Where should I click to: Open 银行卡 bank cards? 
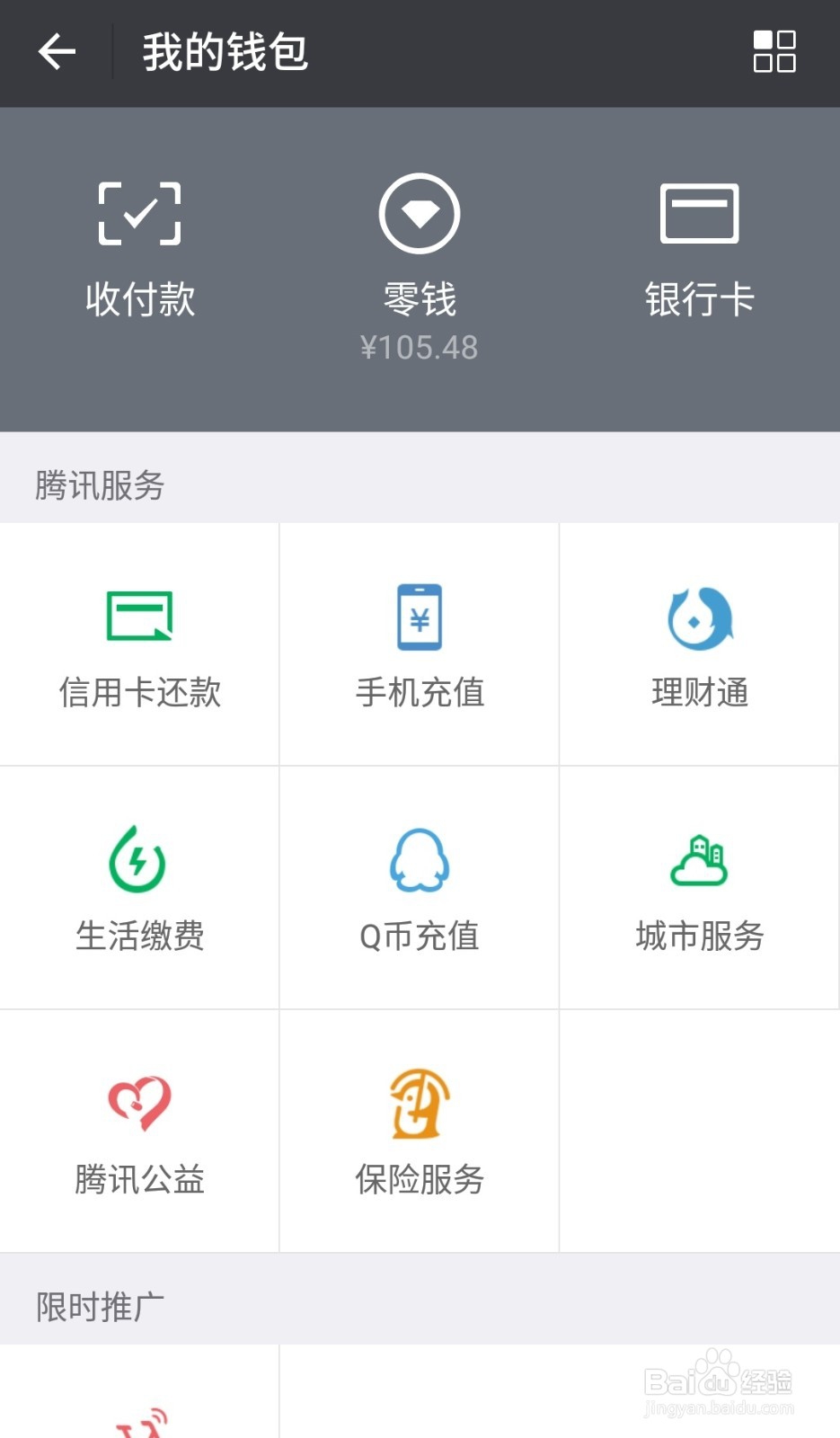click(x=699, y=247)
